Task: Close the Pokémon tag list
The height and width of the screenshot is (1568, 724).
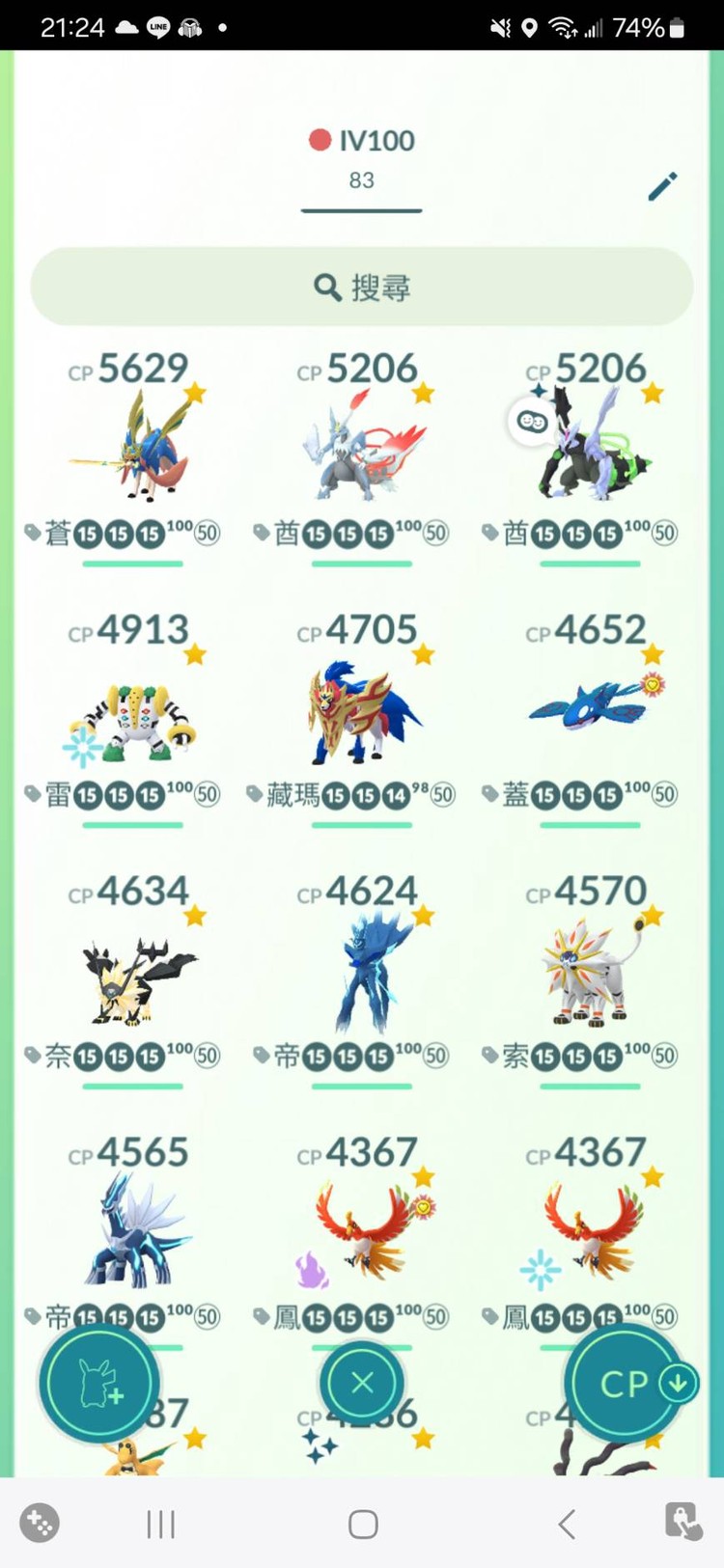Action: click(362, 1383)
